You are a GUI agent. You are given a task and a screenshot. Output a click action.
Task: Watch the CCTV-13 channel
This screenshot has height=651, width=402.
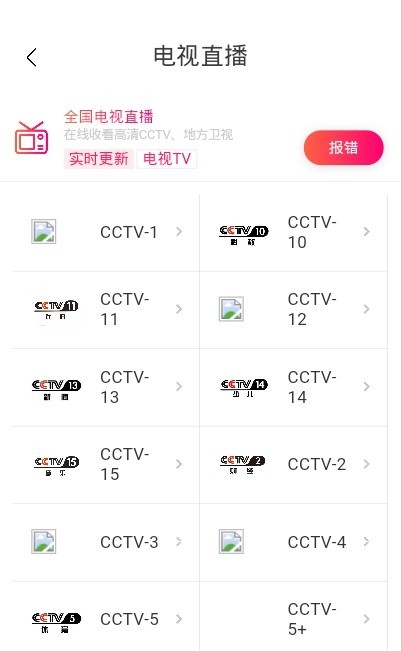click(x=105, y=387)
